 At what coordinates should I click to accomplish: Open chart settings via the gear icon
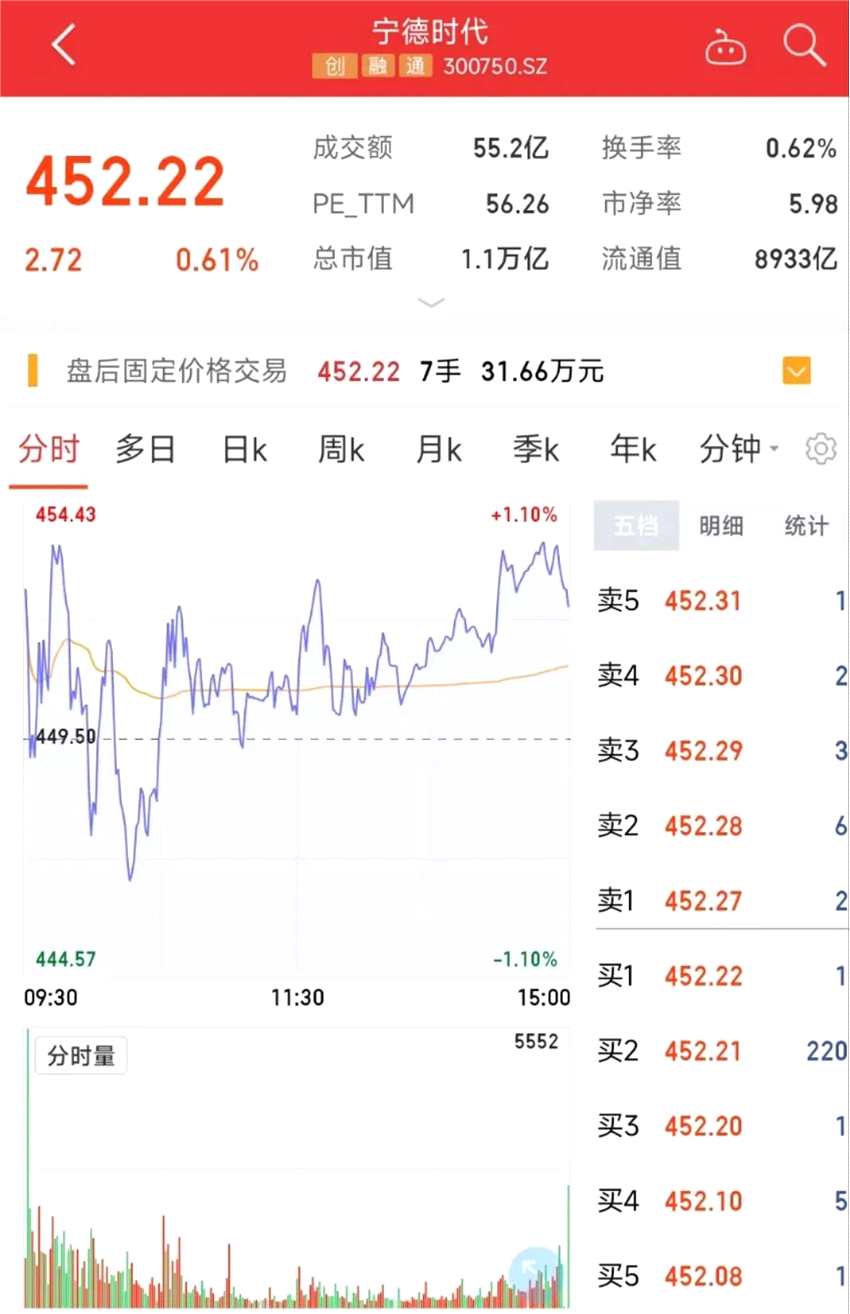[820, 449]
